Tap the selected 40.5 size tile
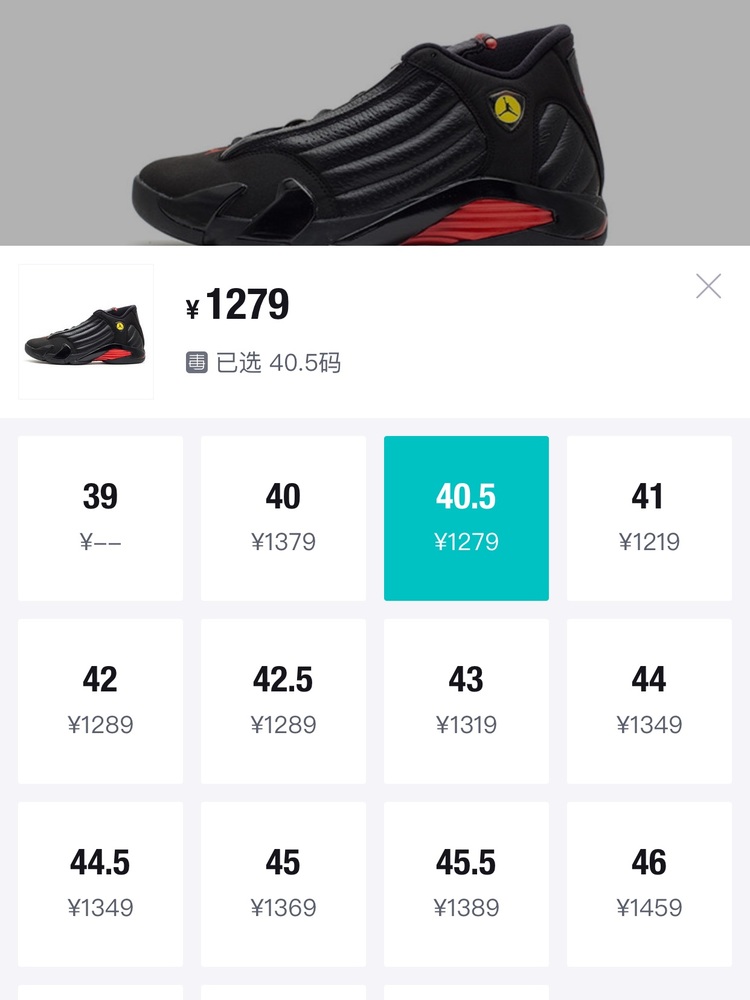Viewport: 750px width, 1000px height. 466,518
